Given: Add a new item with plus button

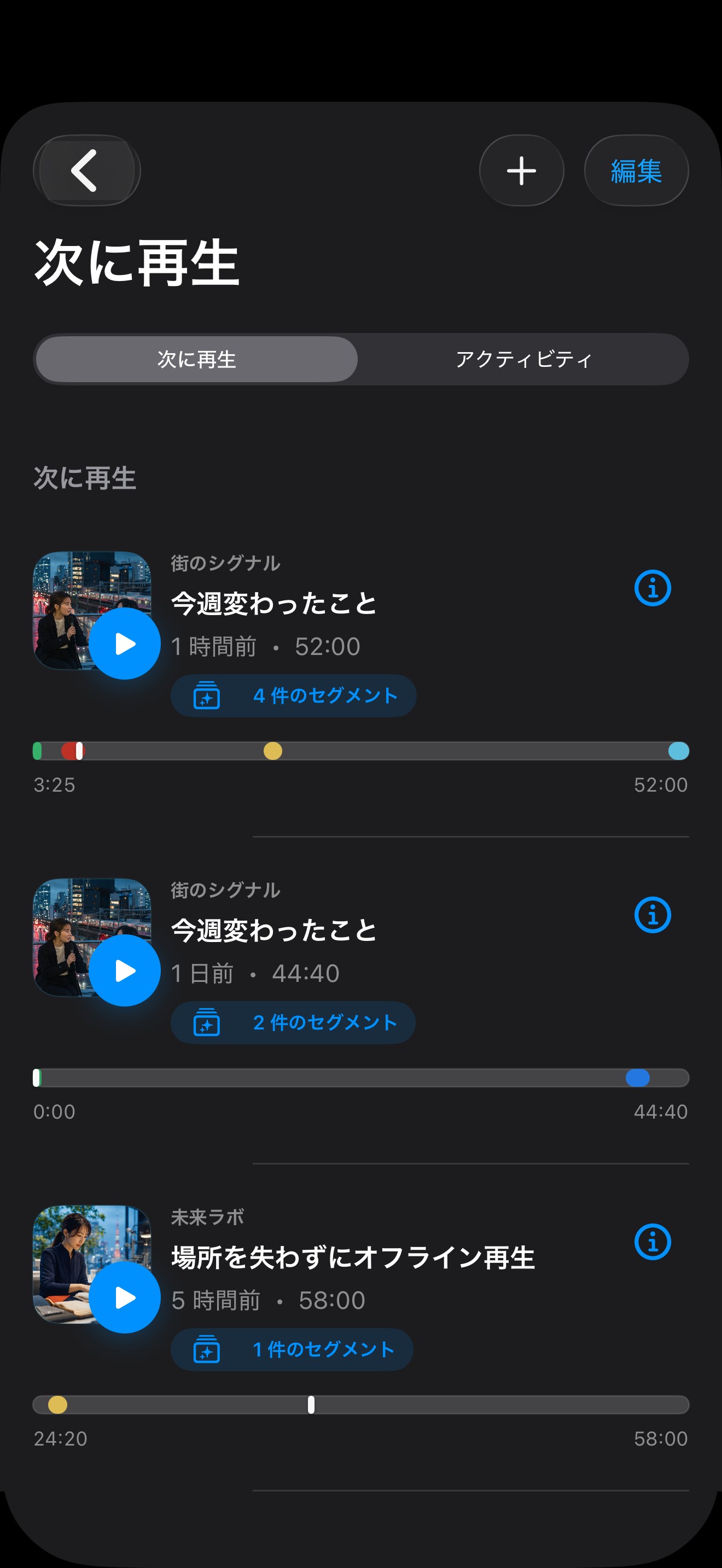Looking at the screenshot, I should [x=521, y=171].
